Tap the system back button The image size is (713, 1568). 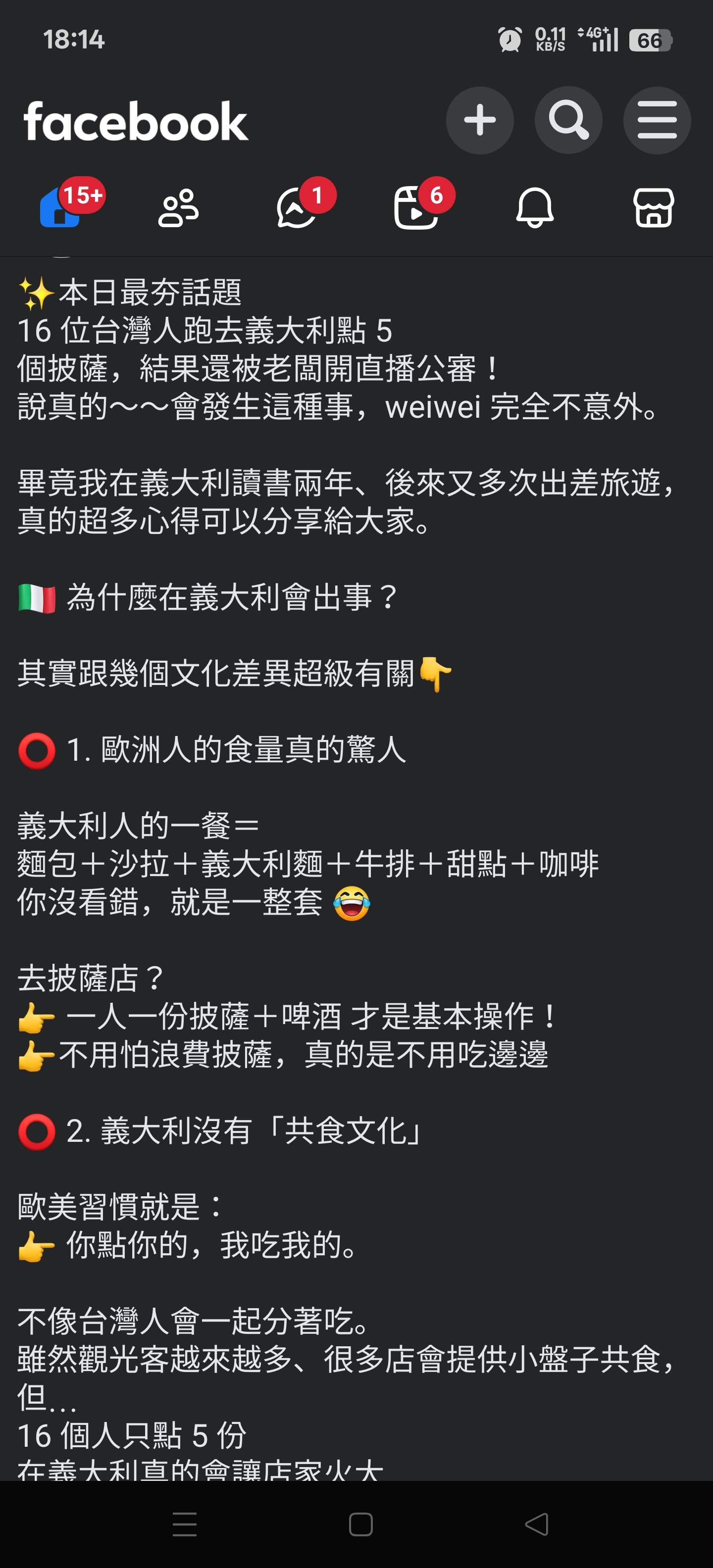536,1524
